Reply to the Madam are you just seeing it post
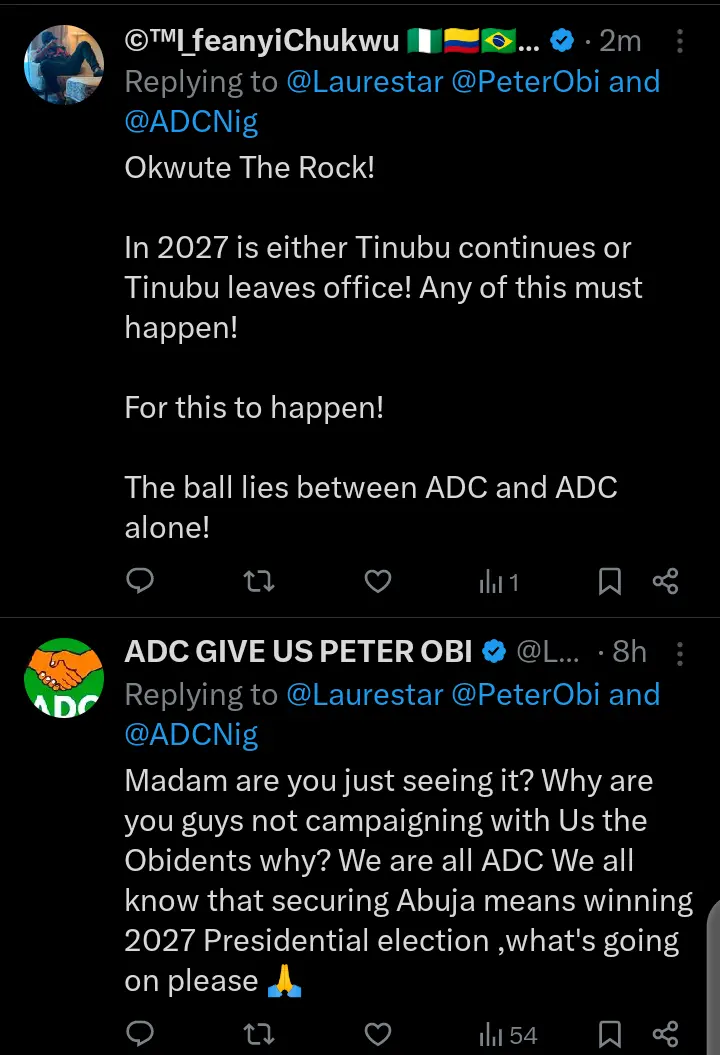 [x=142, y=1033]
